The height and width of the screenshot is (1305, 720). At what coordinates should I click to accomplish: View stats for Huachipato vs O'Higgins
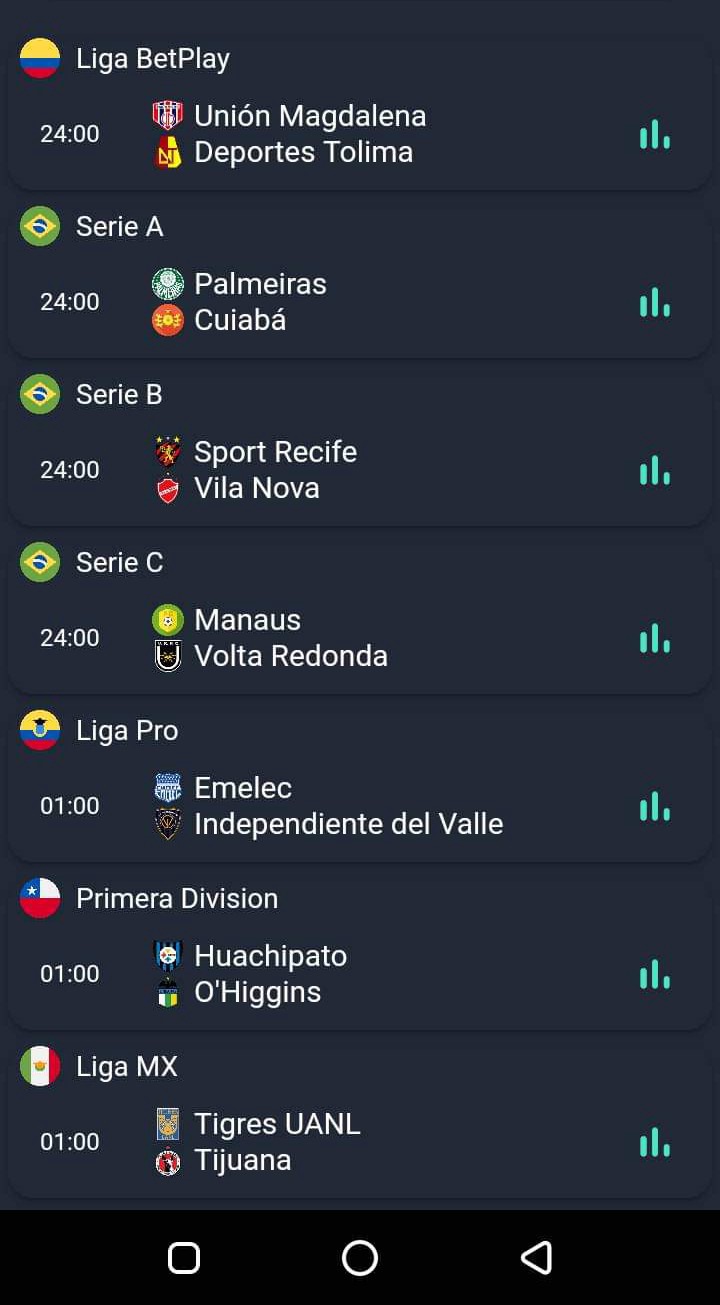click(655, 974)
